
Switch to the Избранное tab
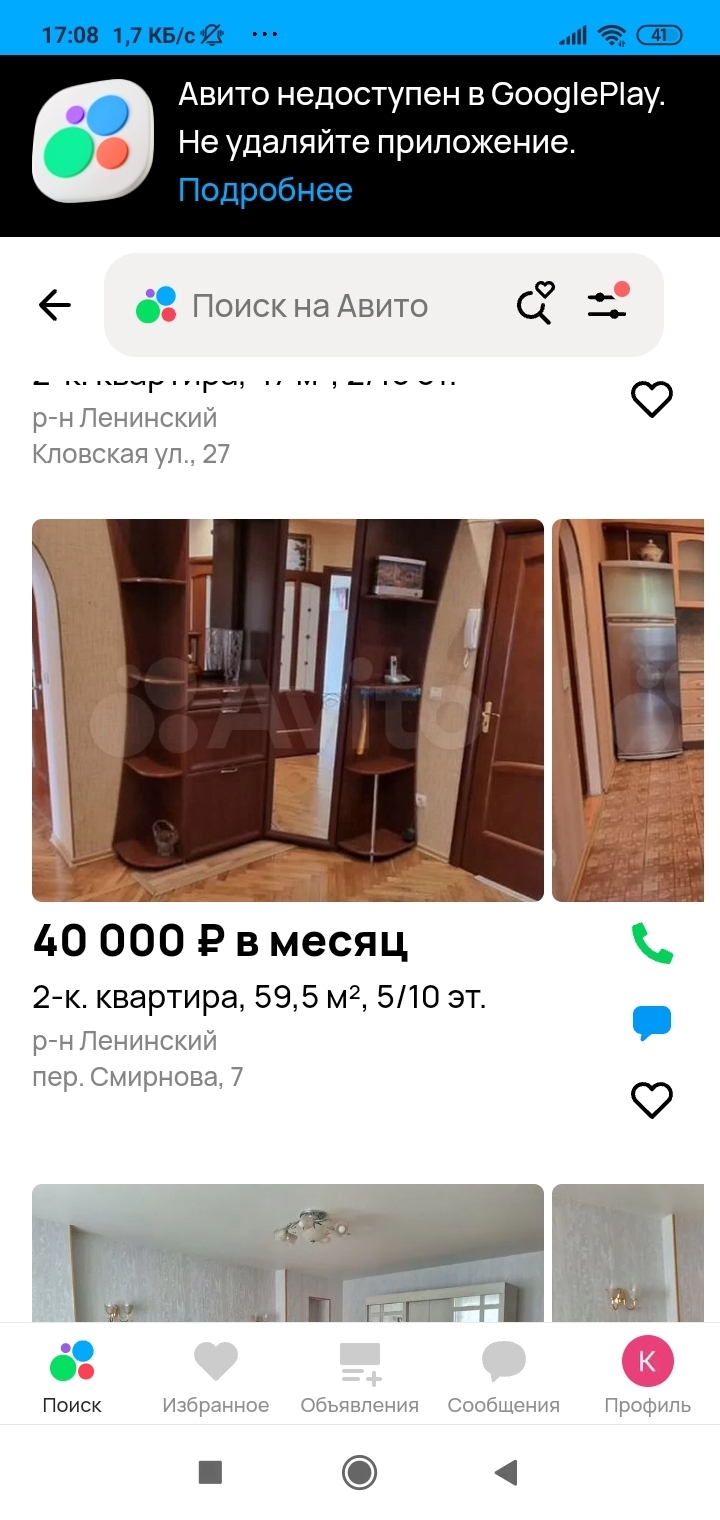(x=216, y=1377)
